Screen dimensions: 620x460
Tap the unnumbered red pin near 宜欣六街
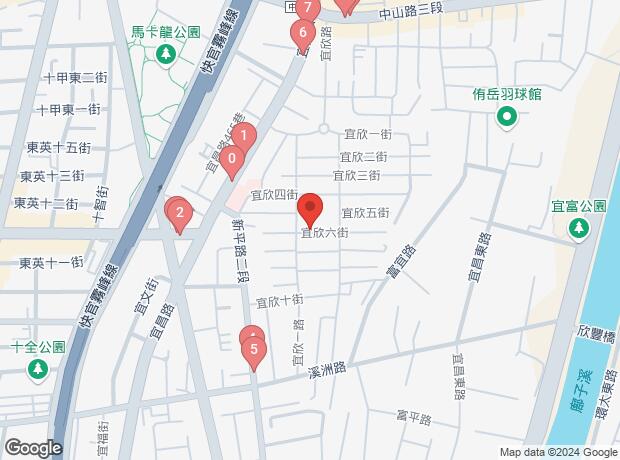[x=310, y=209]
